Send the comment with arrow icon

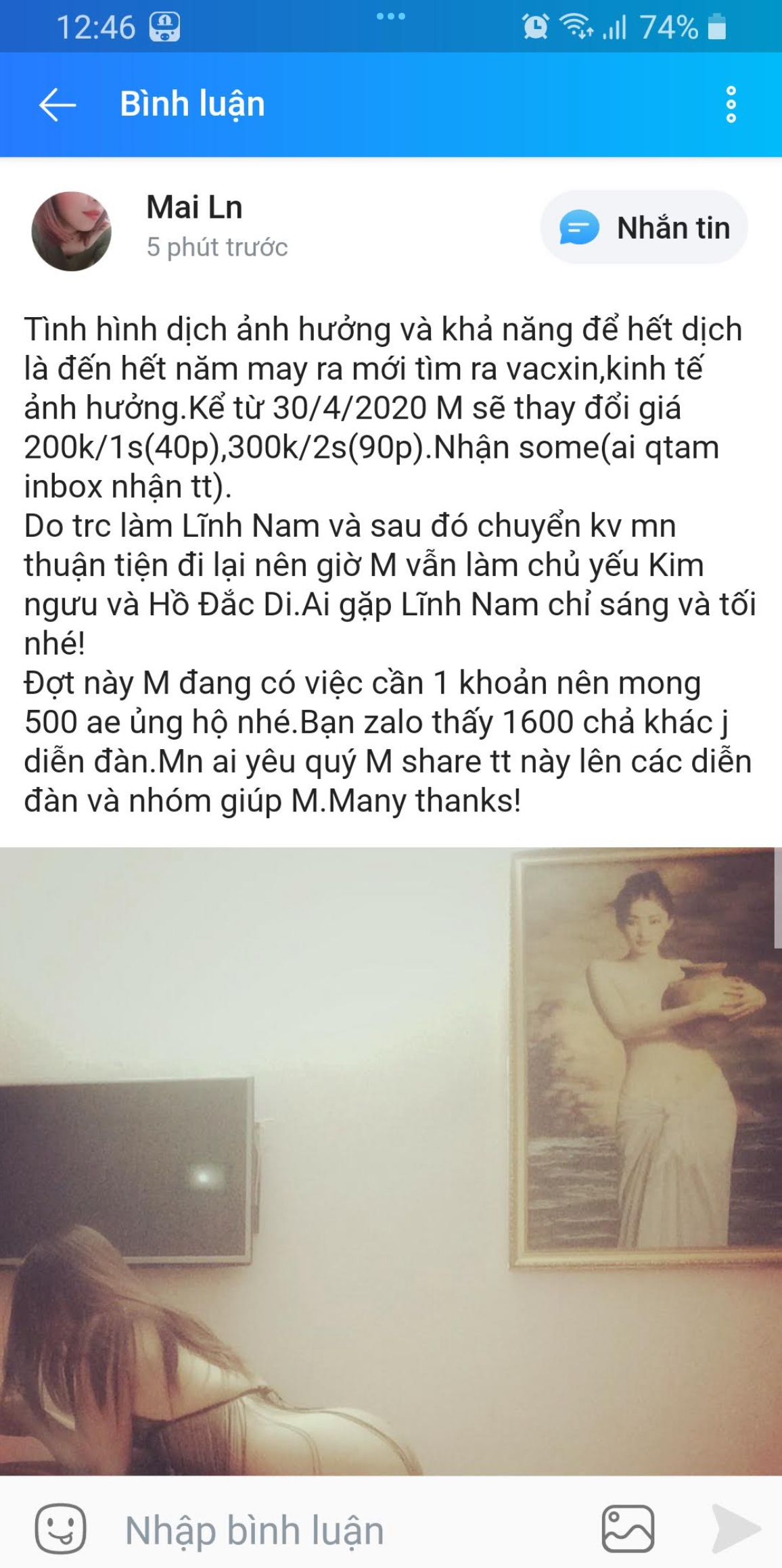pos(736,1529)
